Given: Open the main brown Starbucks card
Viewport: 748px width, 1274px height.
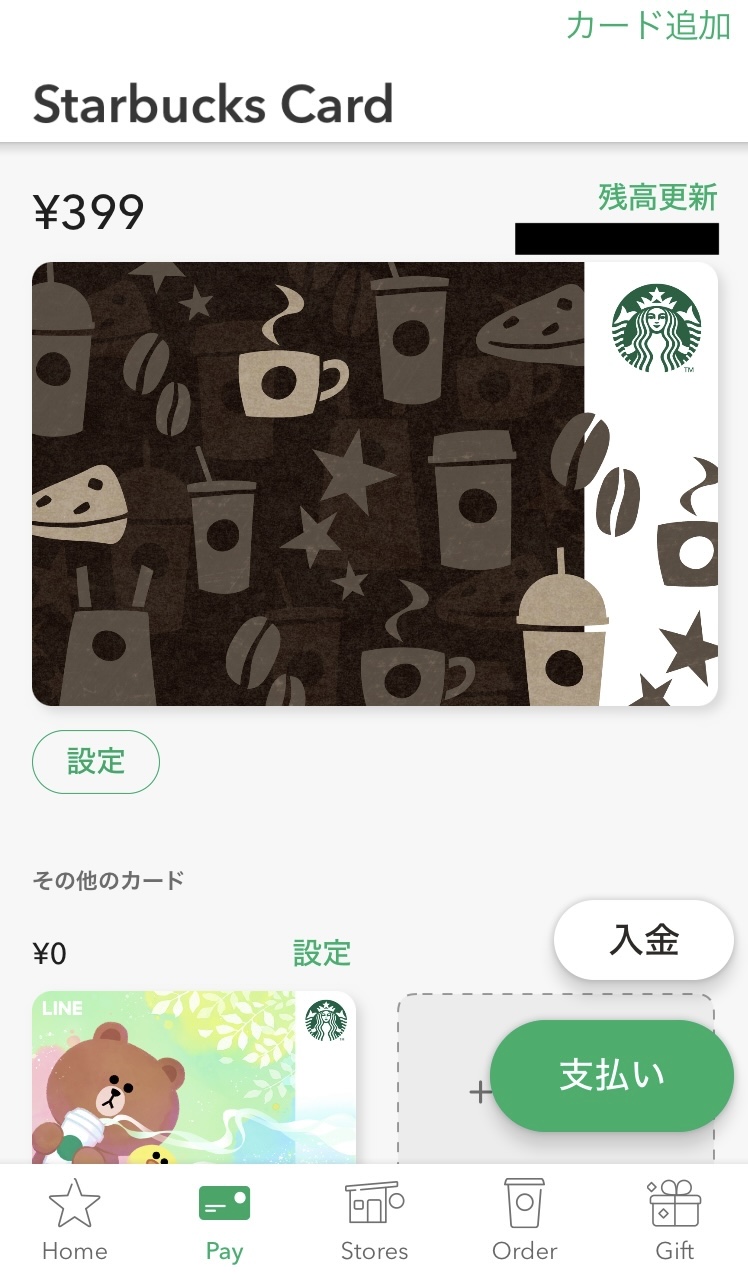Looking at the screenshot, I should point(374,484).
